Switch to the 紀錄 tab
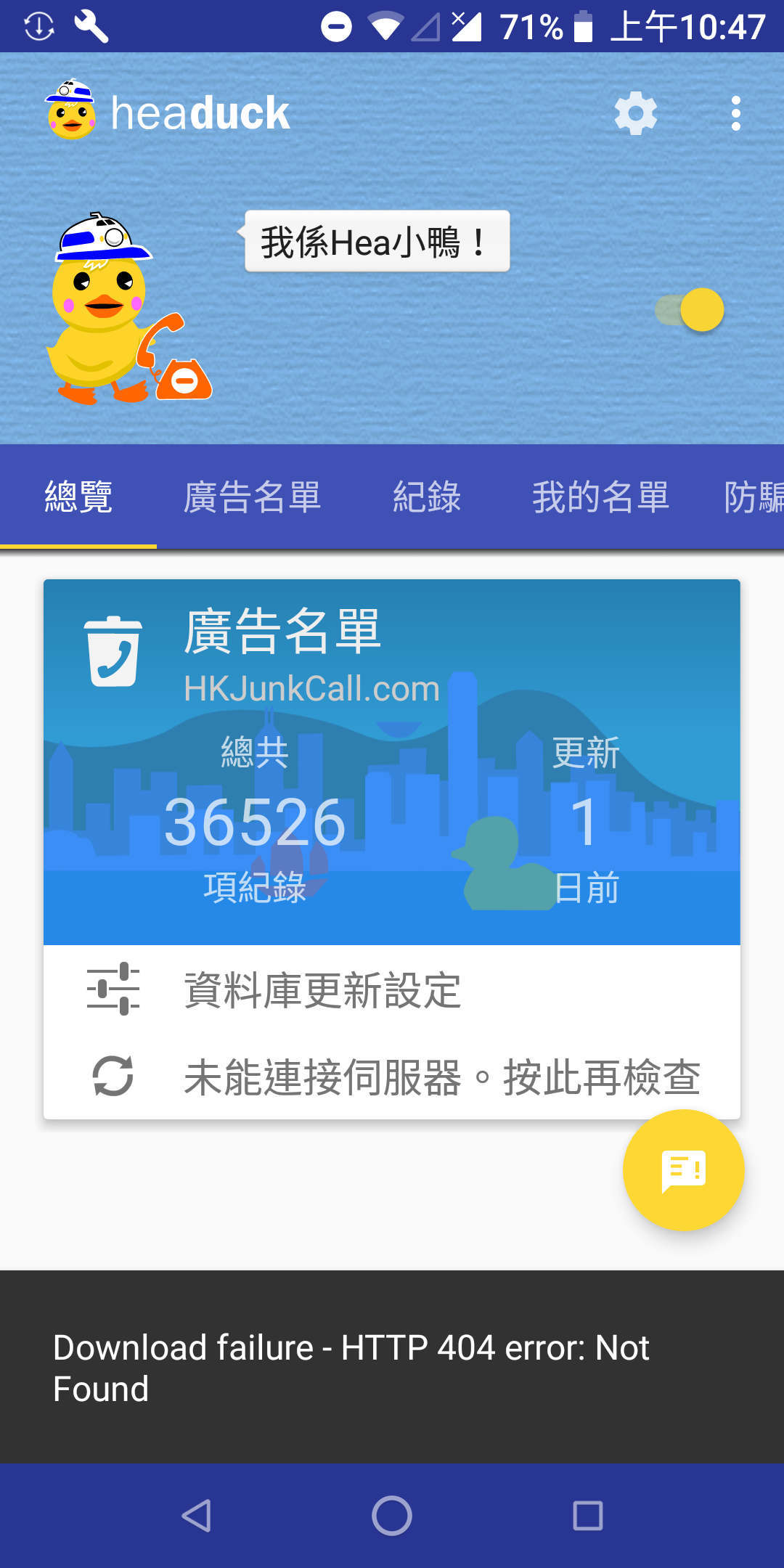The image size is (784, 1568). [427, 497]
